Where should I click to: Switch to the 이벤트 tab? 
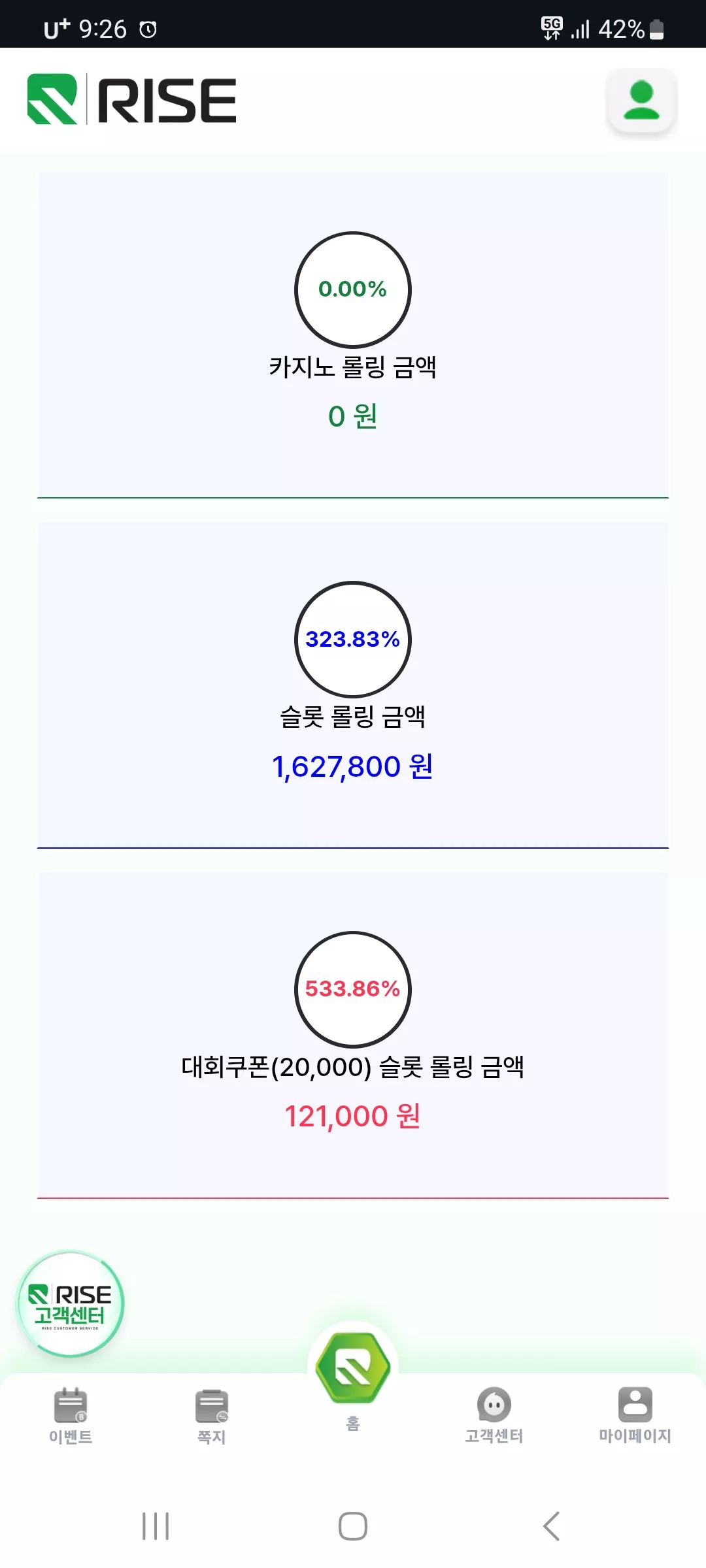(71, 1416)
